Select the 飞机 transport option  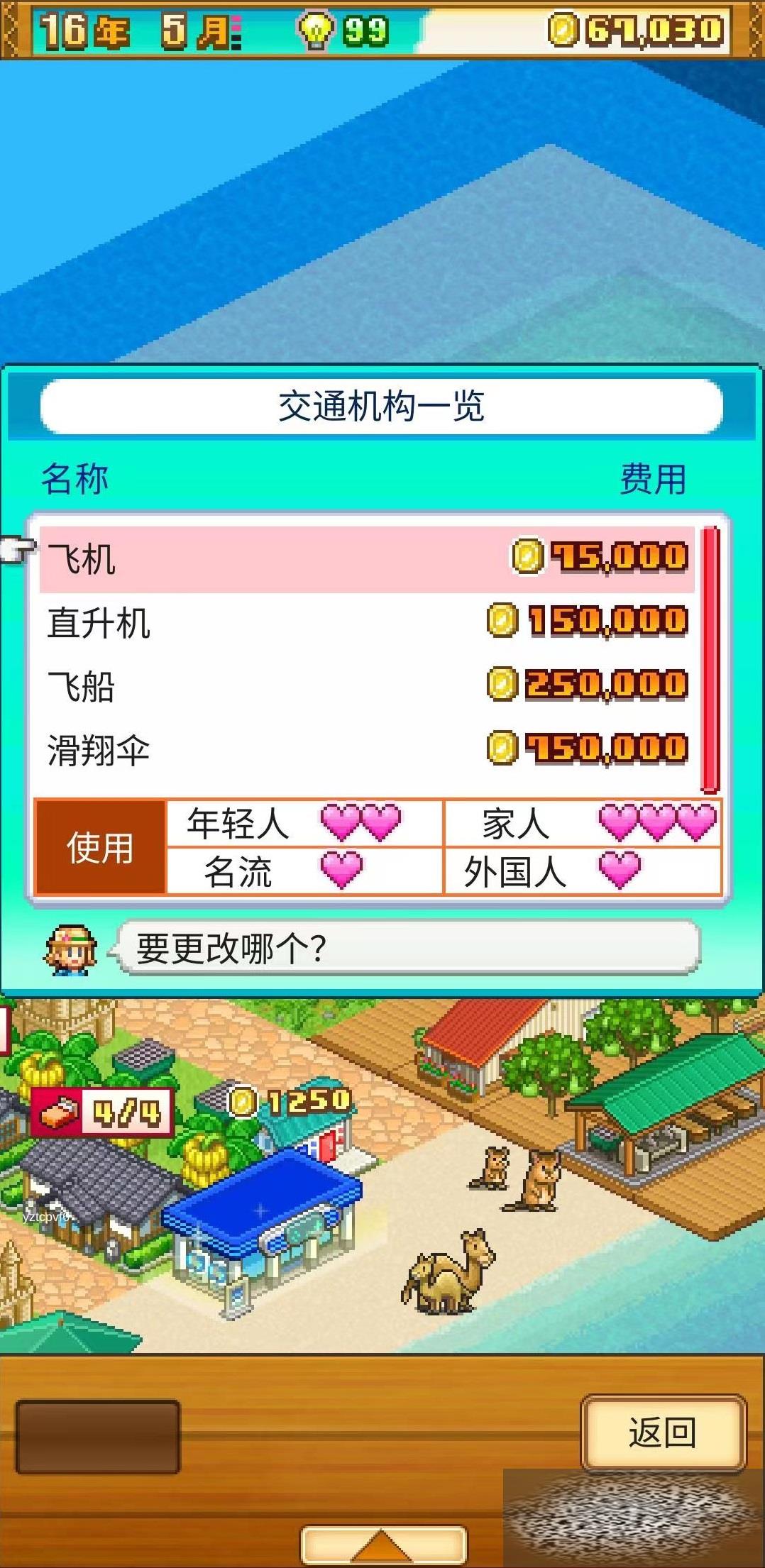[x=366, y=559]
